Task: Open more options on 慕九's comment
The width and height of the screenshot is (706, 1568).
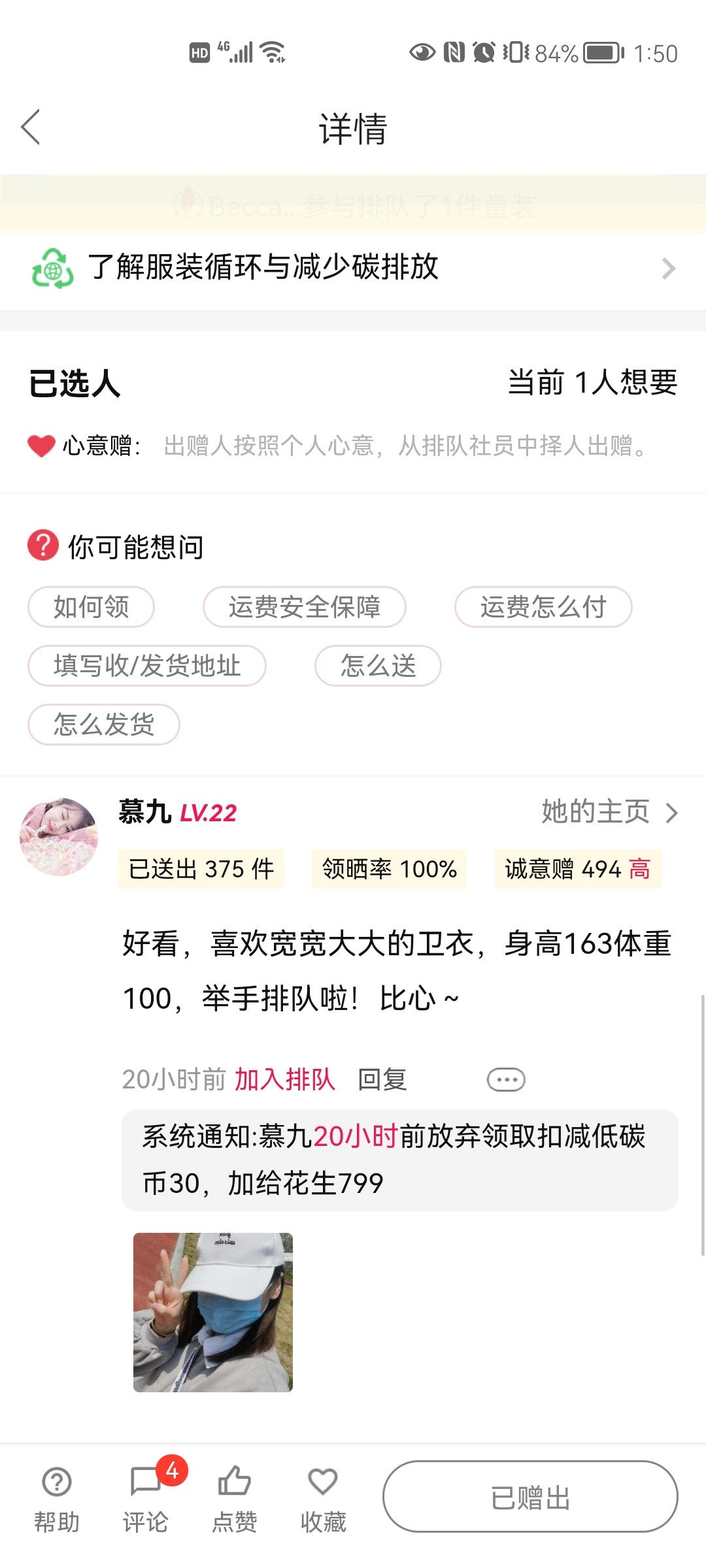Action: click(x=506, y=1079)
